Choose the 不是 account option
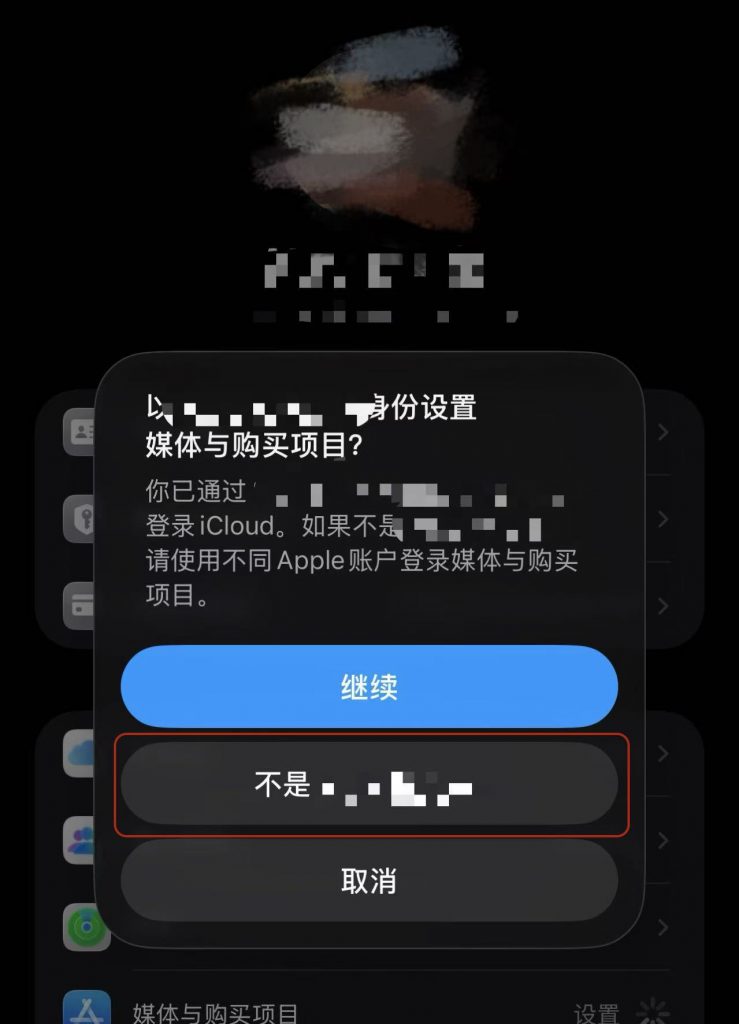The height and width of the screenshot is (1024, 739). tap(369, 785)
